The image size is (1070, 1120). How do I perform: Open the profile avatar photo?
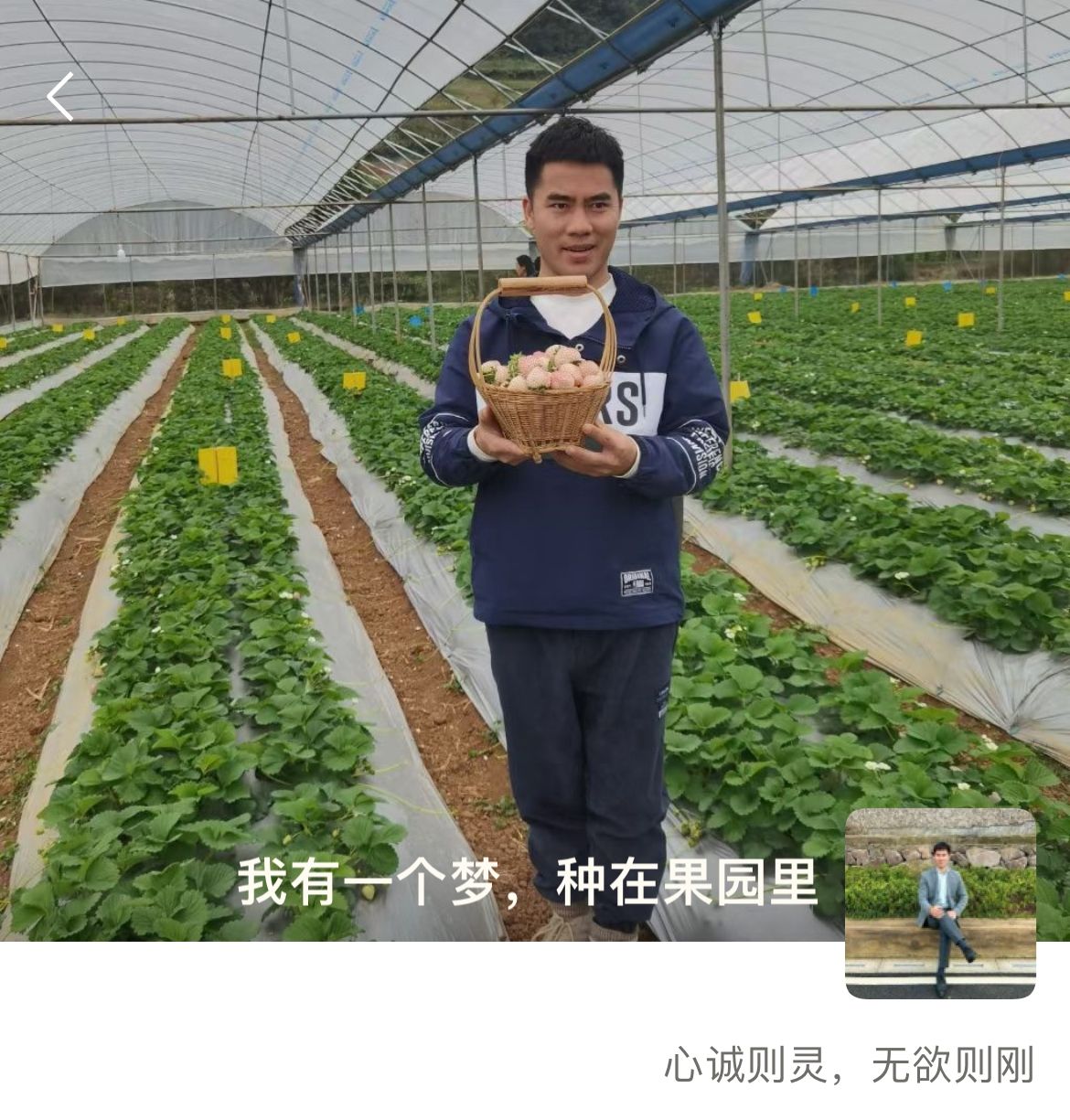click(940, 903)
